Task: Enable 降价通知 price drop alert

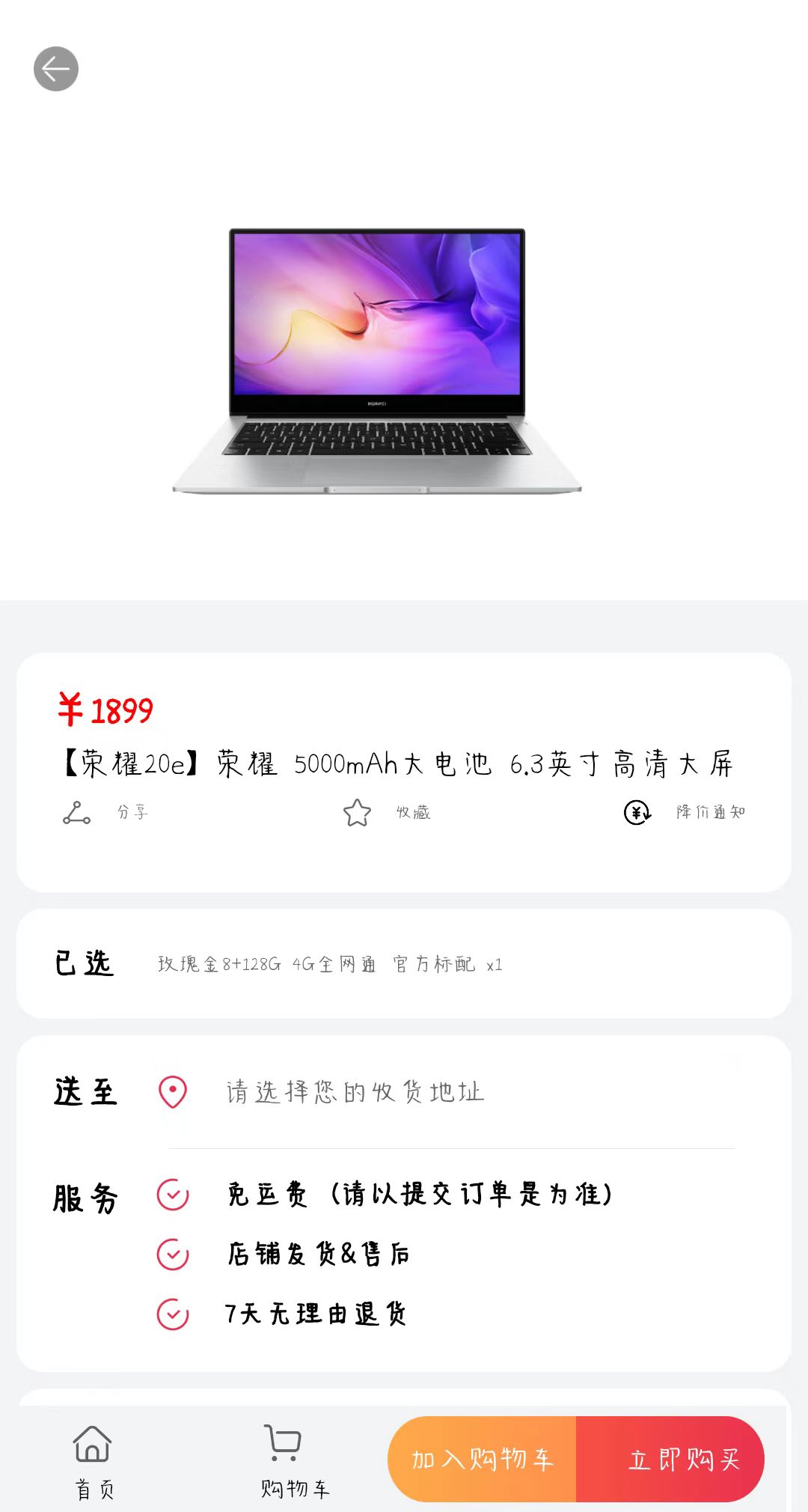Action: [x=685, y=812]
